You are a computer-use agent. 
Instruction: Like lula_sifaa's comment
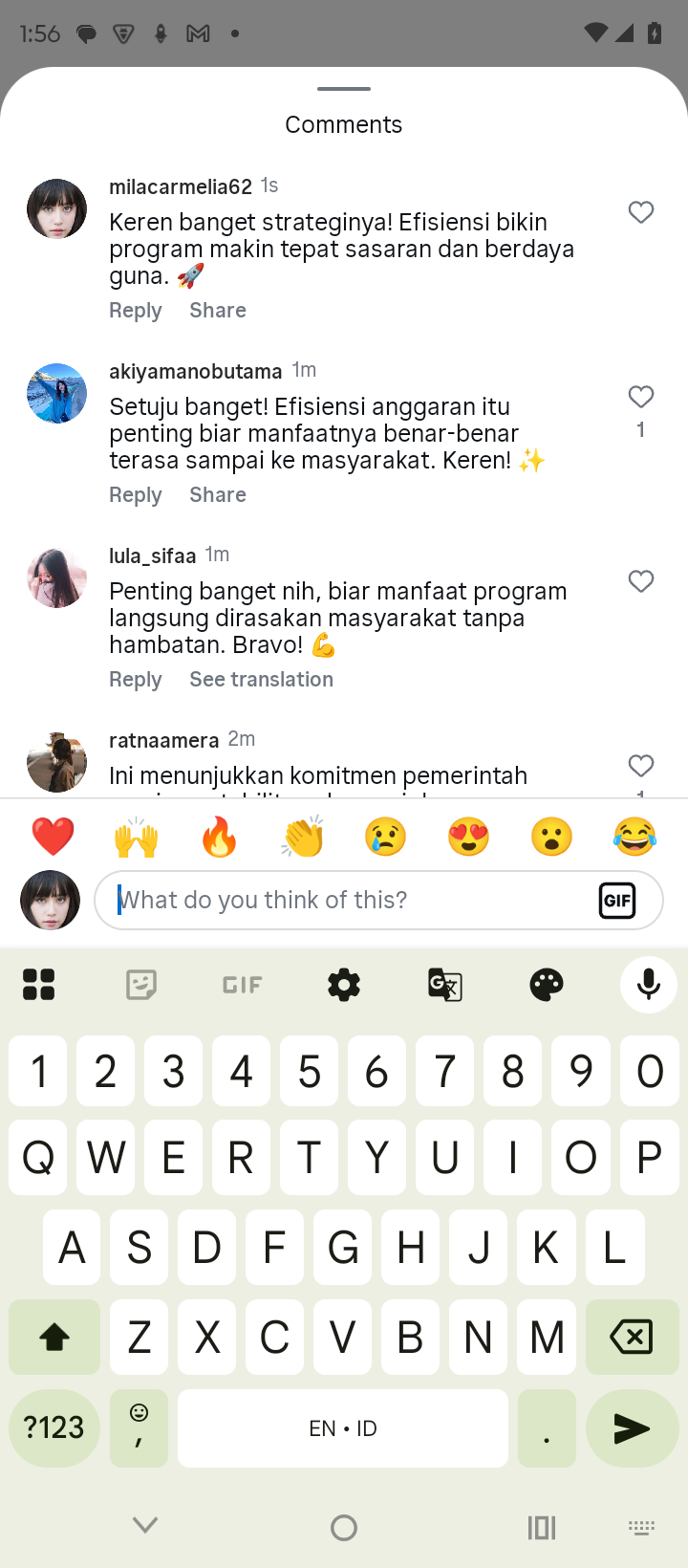coord(641,581)
